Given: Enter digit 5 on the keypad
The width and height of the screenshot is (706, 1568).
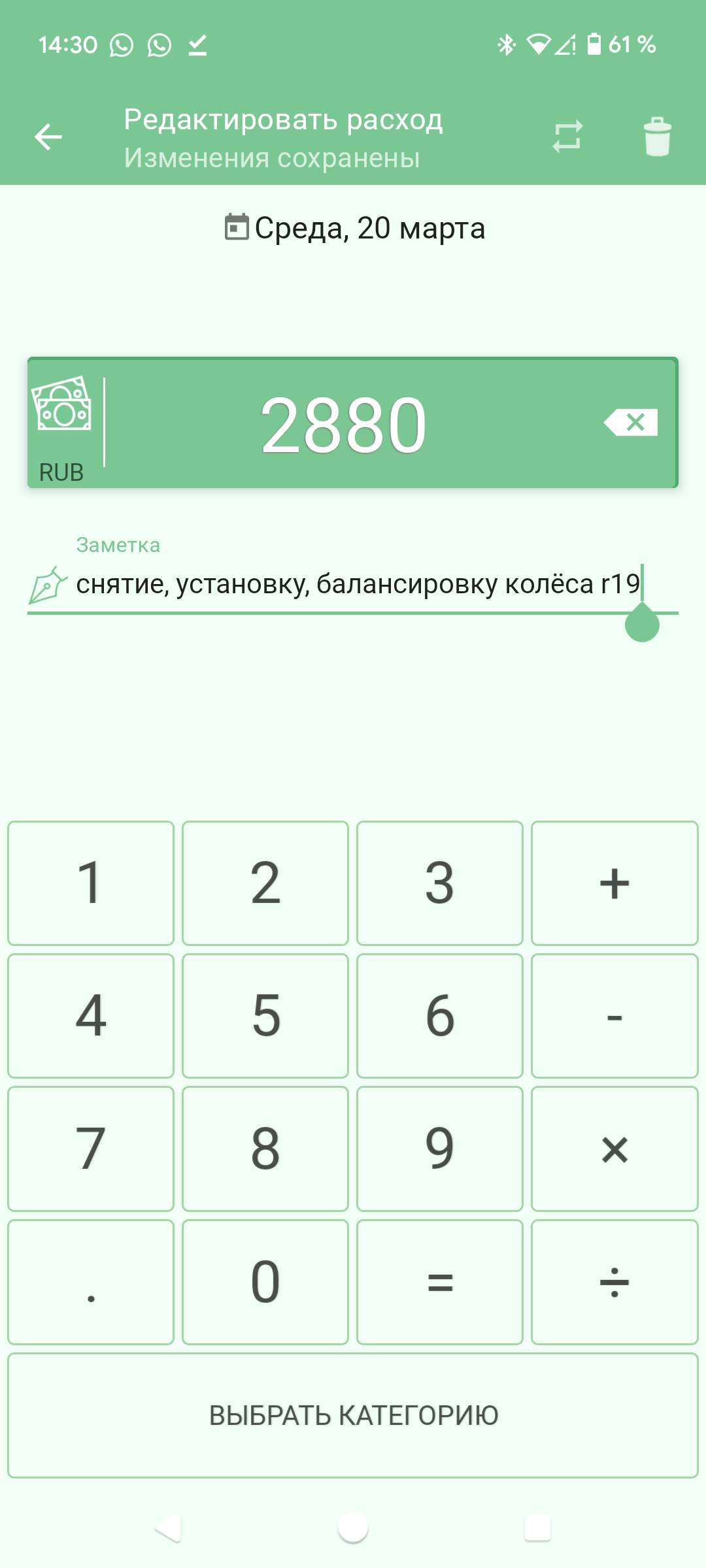Looking at the screenshot, I should 265,1016.
